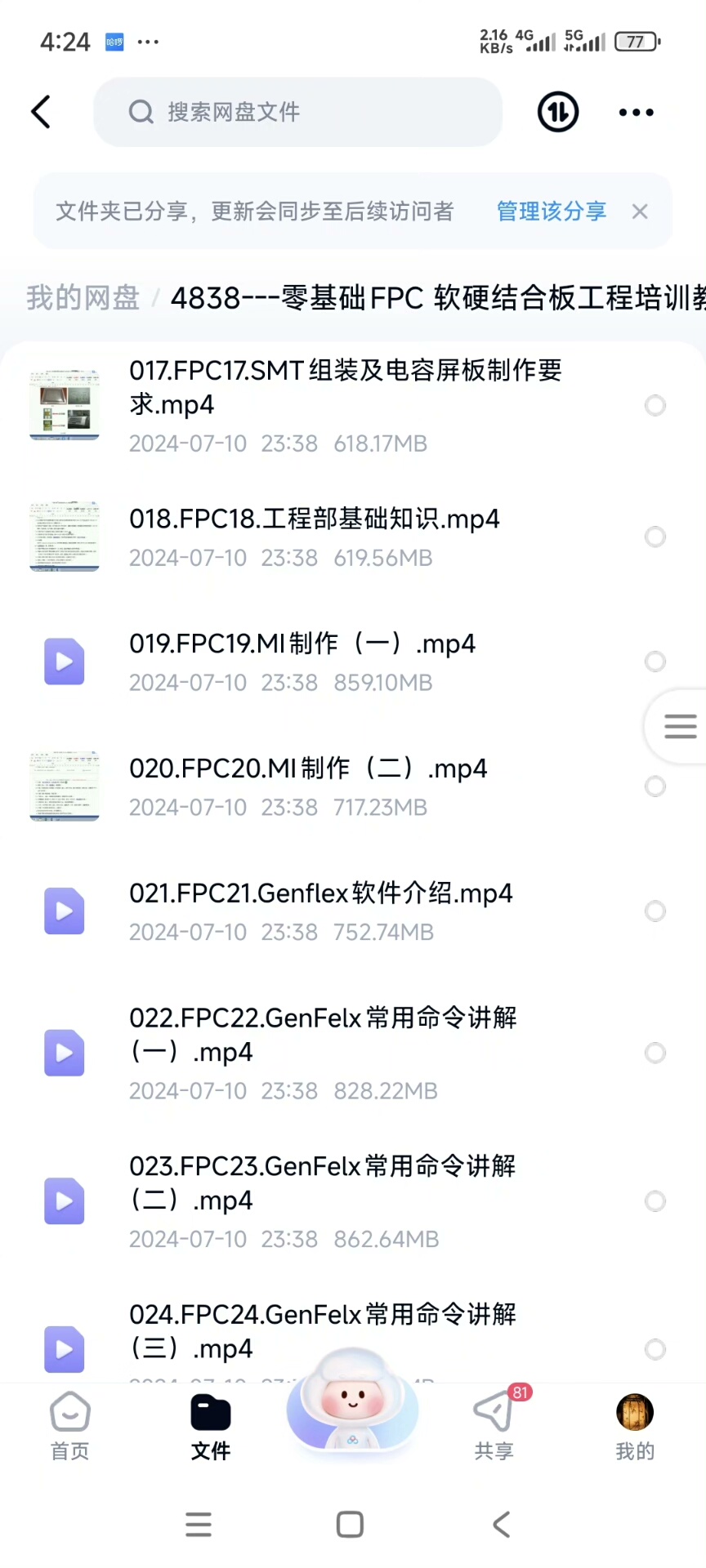Open 018.FPC18.工程部基础知识.mp4 video
This screenshot has height=1568, width=706.
click(x=314, y=519)
